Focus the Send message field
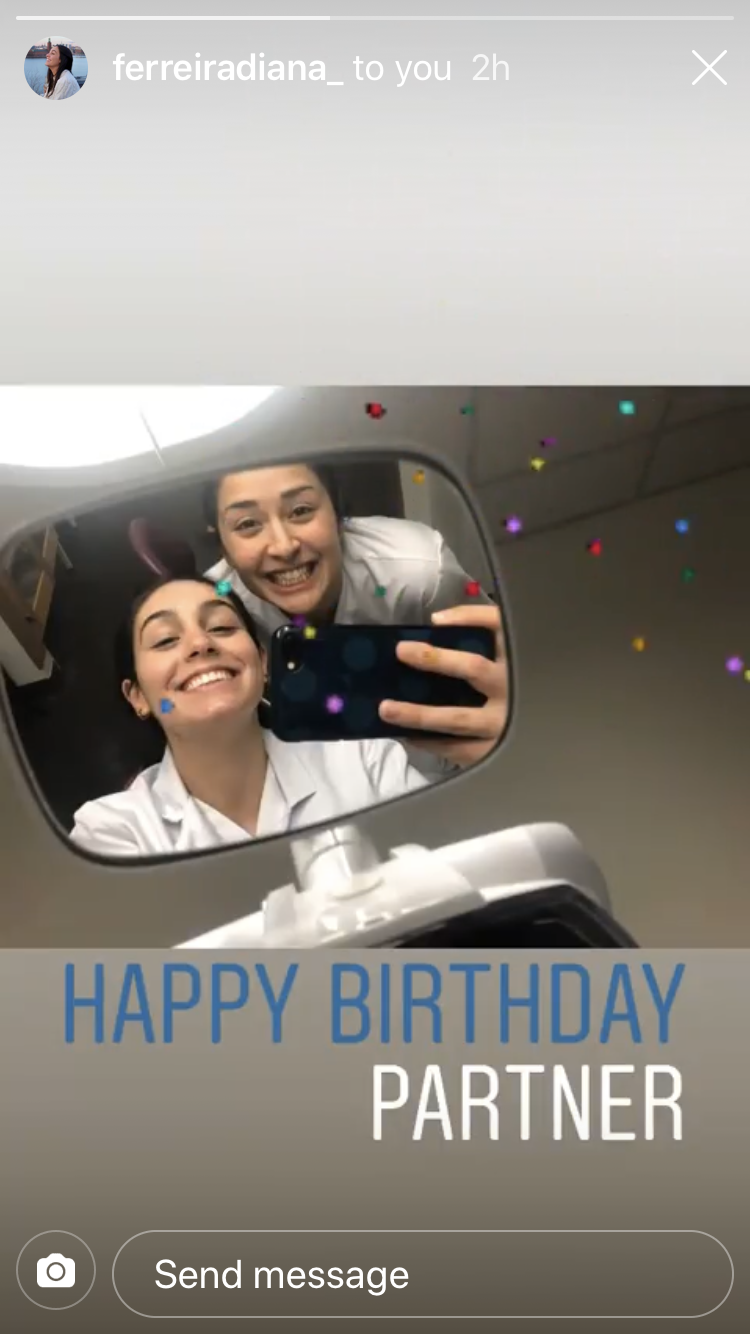This screenshot has height=1334, width=750. point(423,1274)
